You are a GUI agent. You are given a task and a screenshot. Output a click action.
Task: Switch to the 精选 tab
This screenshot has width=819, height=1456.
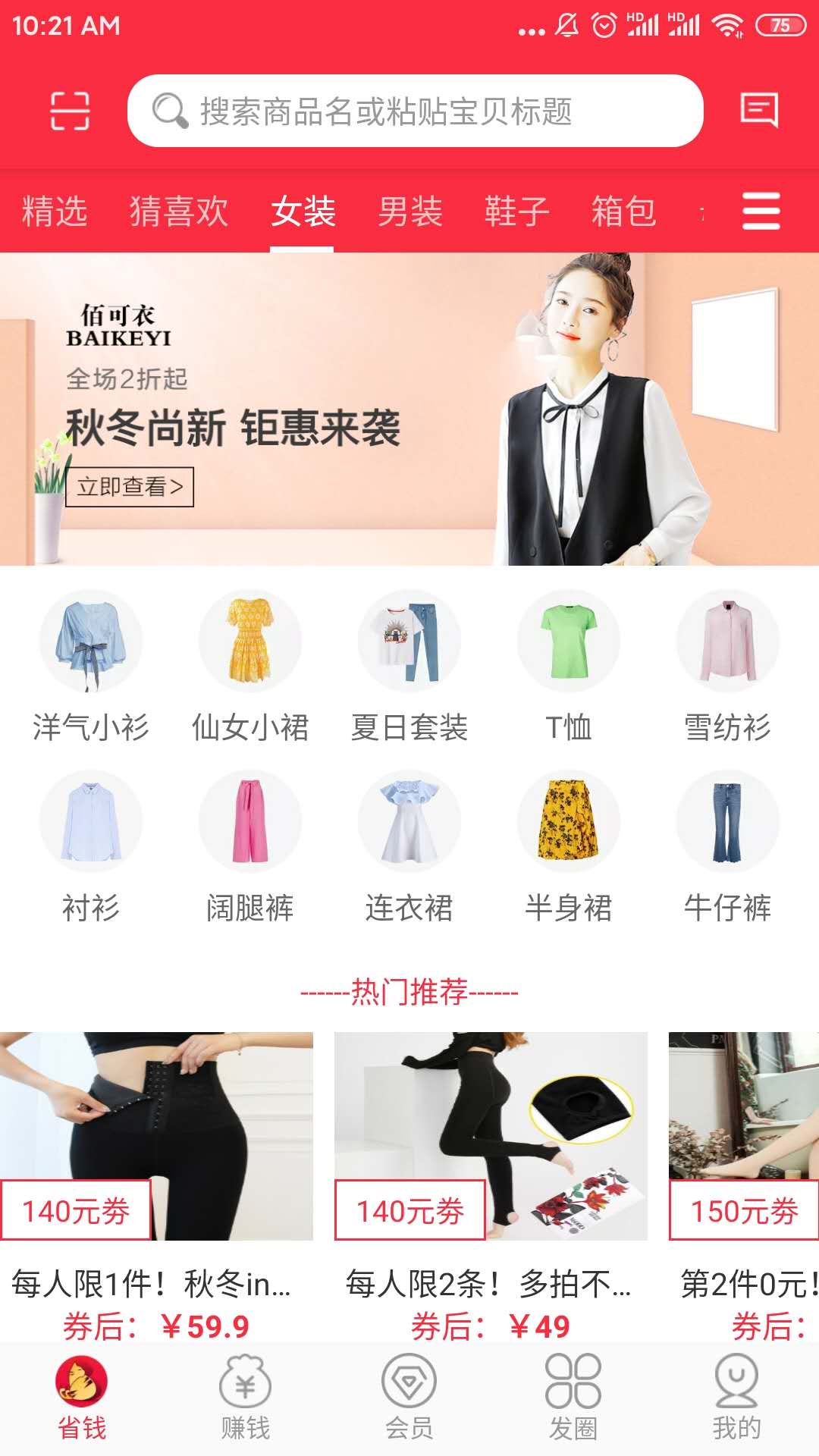[55, 211]
